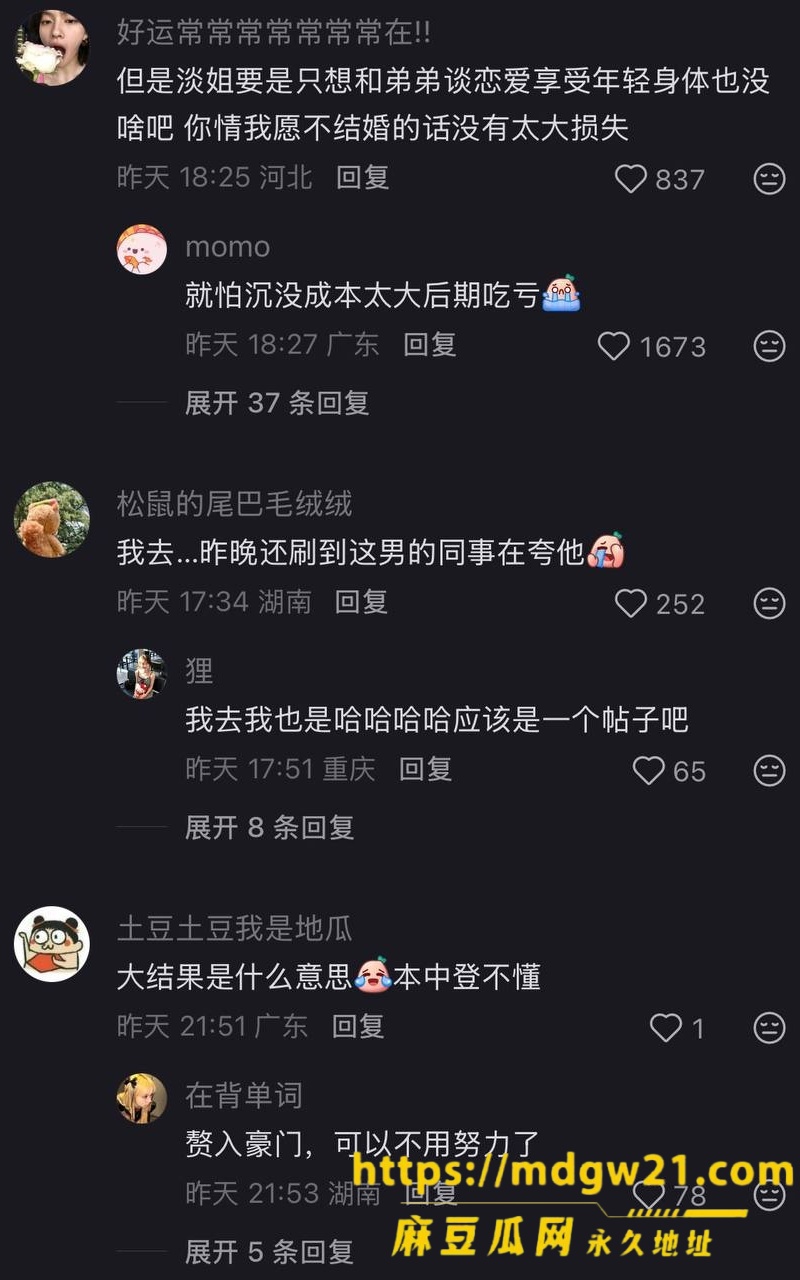Expand the 5 replies
Viewport: 800px width, 1280px height.
click(270, 1251)
